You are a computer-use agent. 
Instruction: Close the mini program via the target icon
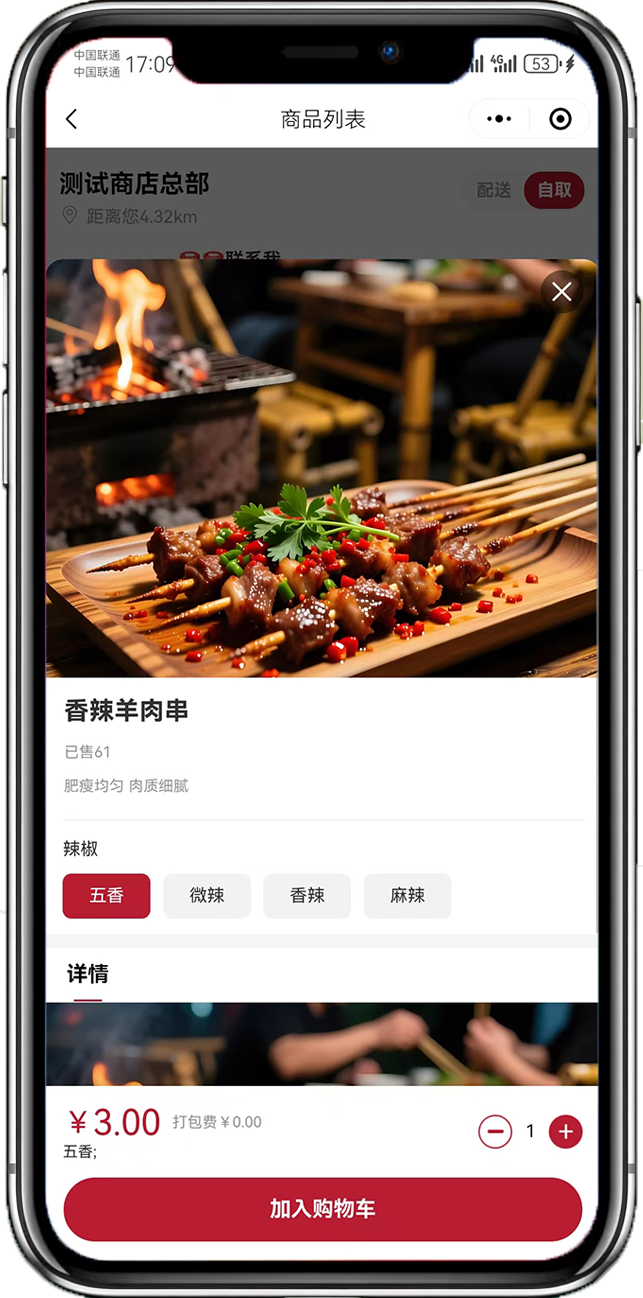560,120
